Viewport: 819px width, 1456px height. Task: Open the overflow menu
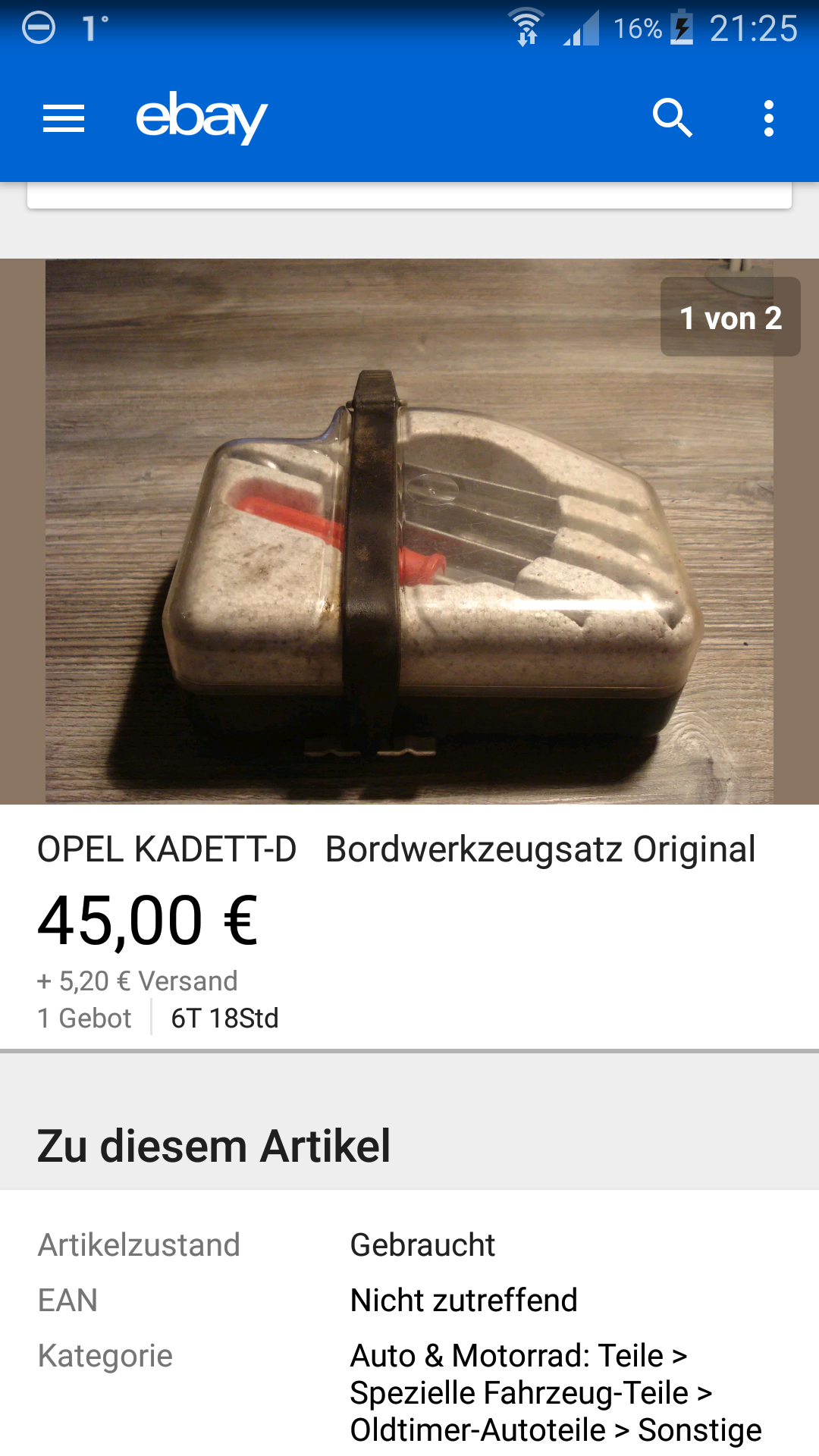pyautogui.click(x=768, y=119)
